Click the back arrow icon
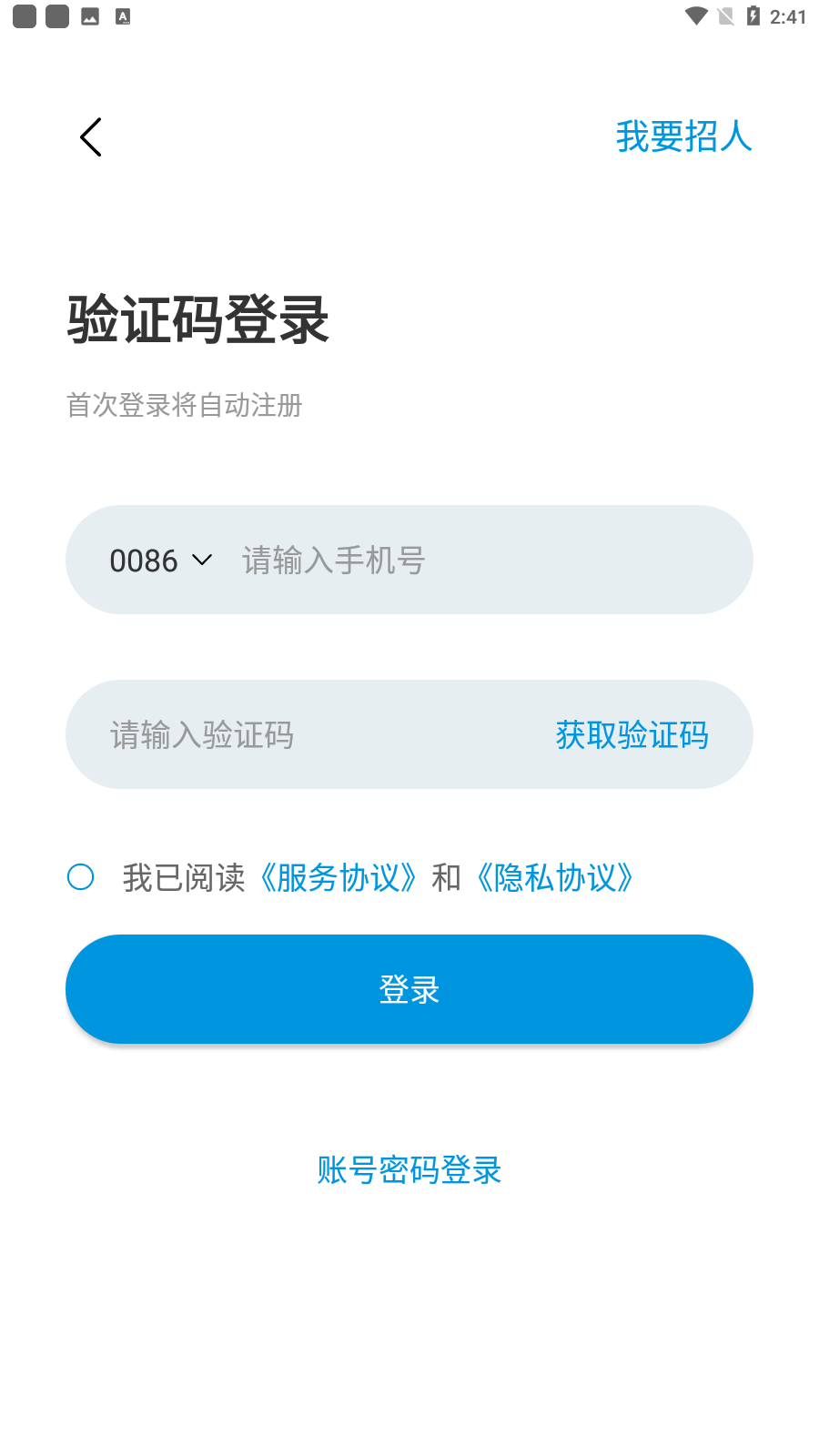 [90, 136]
